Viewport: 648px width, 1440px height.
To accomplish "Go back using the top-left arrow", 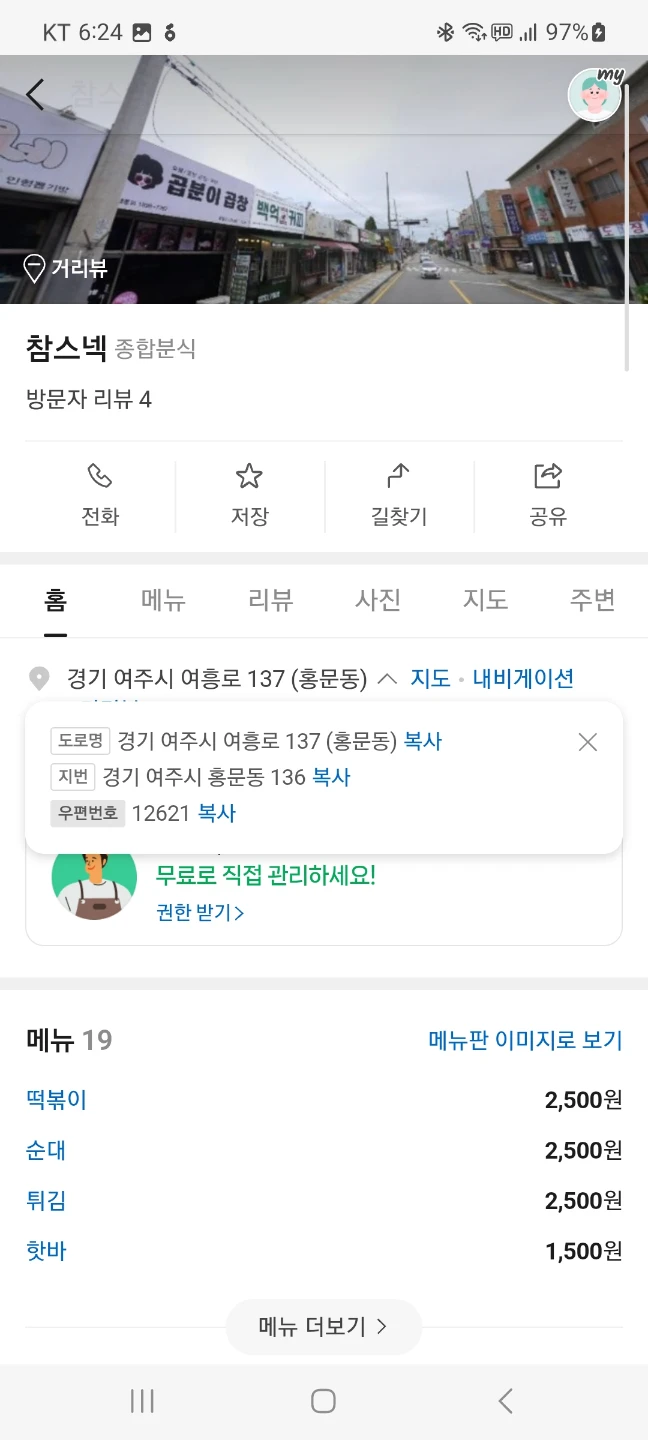I will pos(35,95).
